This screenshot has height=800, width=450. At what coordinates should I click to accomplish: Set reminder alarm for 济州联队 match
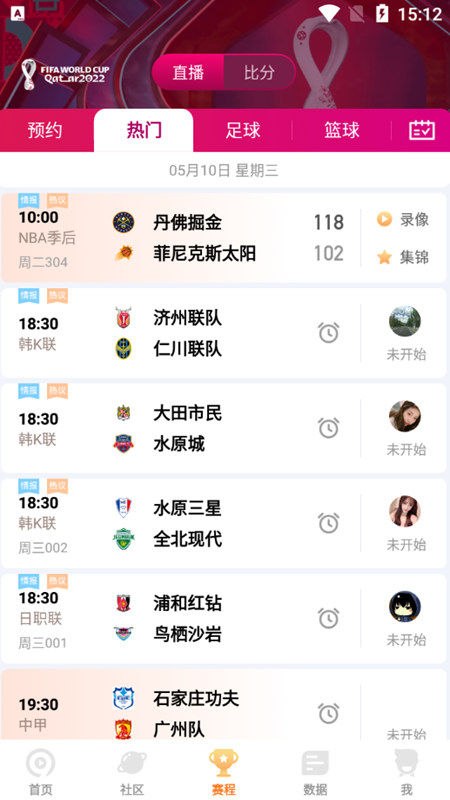[x=329, y=333]
